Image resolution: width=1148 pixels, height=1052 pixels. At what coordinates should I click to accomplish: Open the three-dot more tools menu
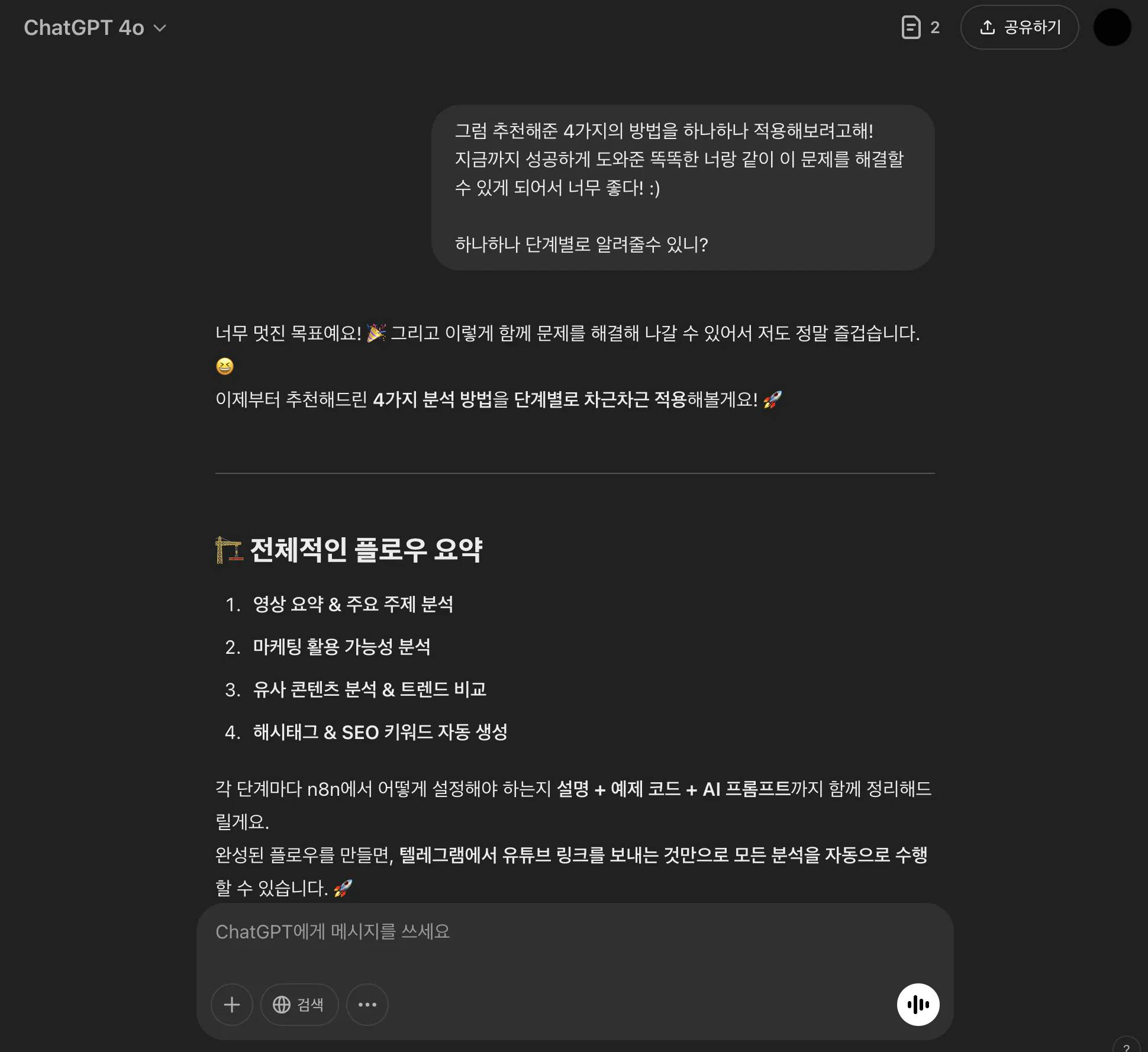367,1004
